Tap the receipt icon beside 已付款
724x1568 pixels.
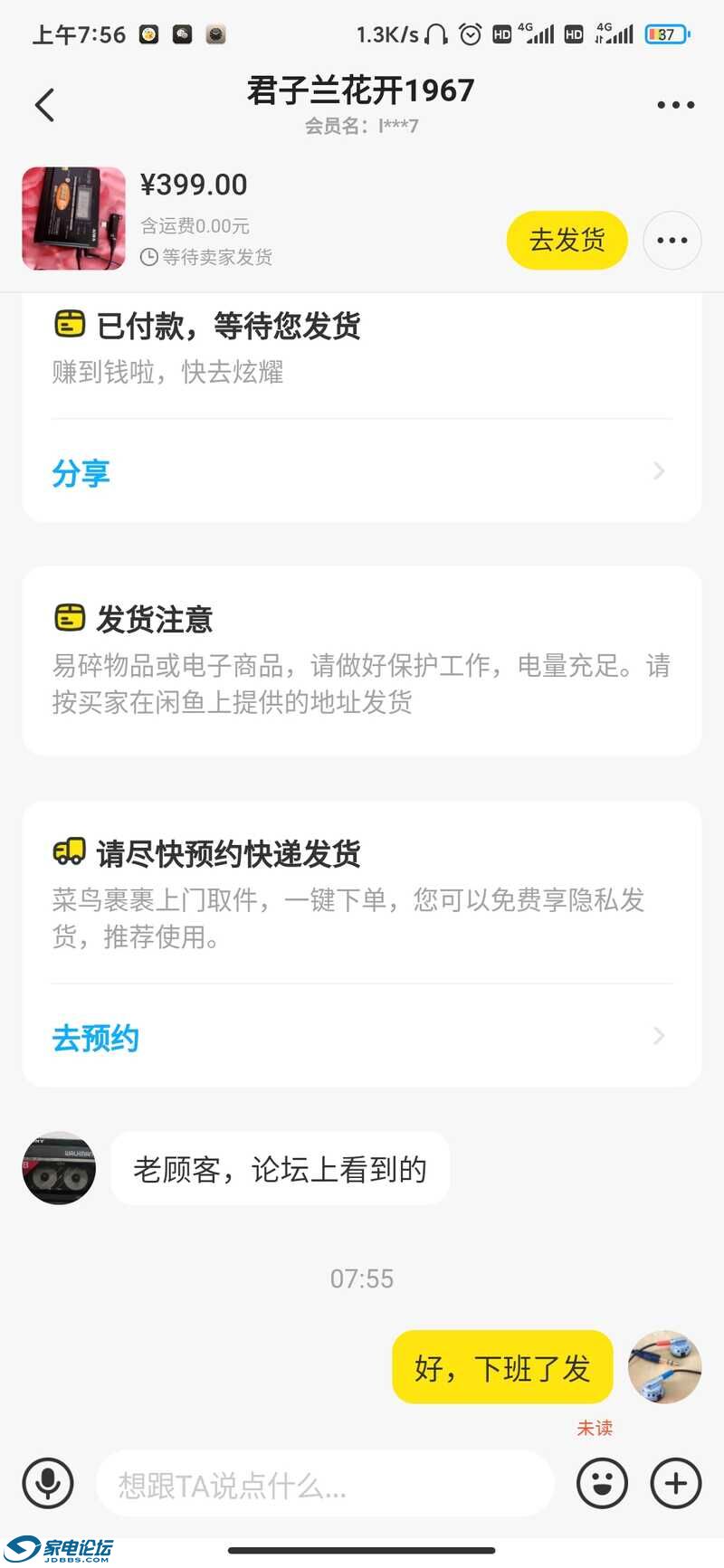pyautogui.click(x=67, y=324)
